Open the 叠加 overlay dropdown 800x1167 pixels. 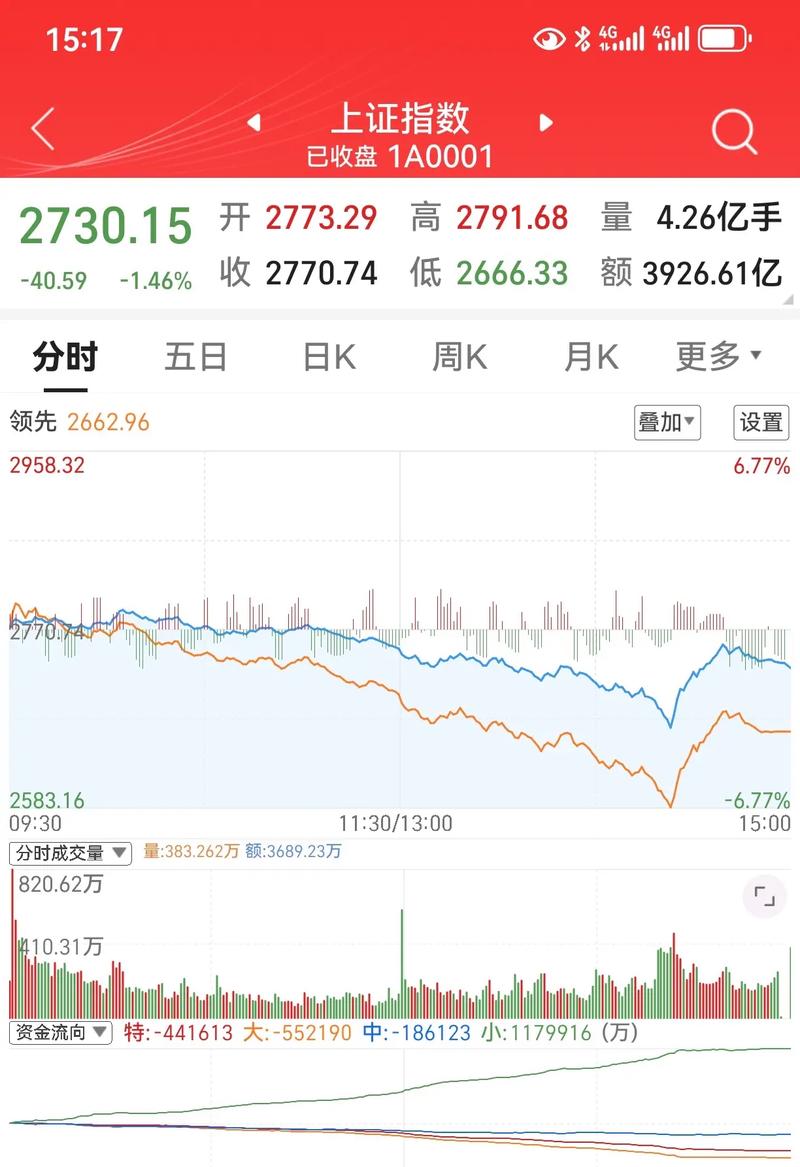(667, 423)
